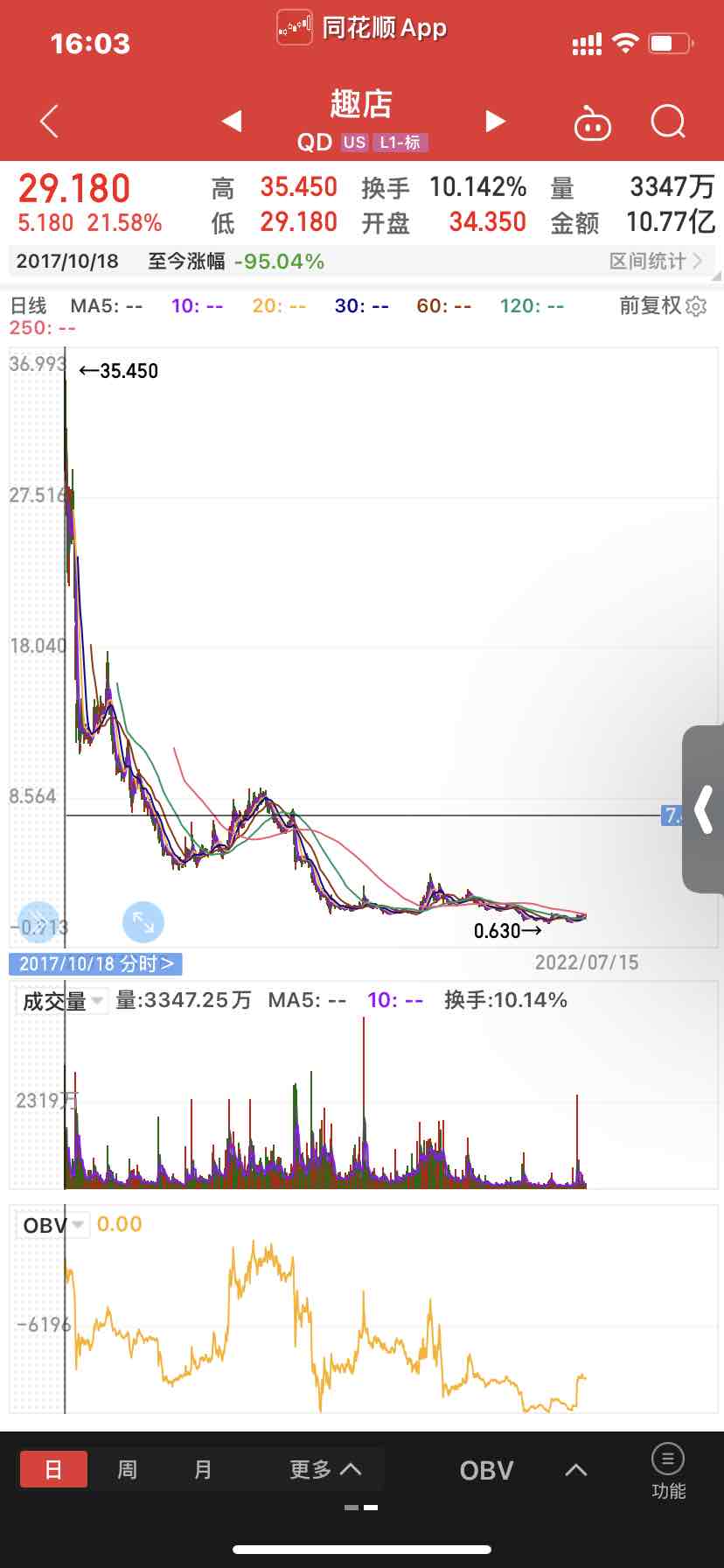Screen dimensions: 724x1568
Task: Expand the bottom OBV indicator selector
Action: 523,1470
